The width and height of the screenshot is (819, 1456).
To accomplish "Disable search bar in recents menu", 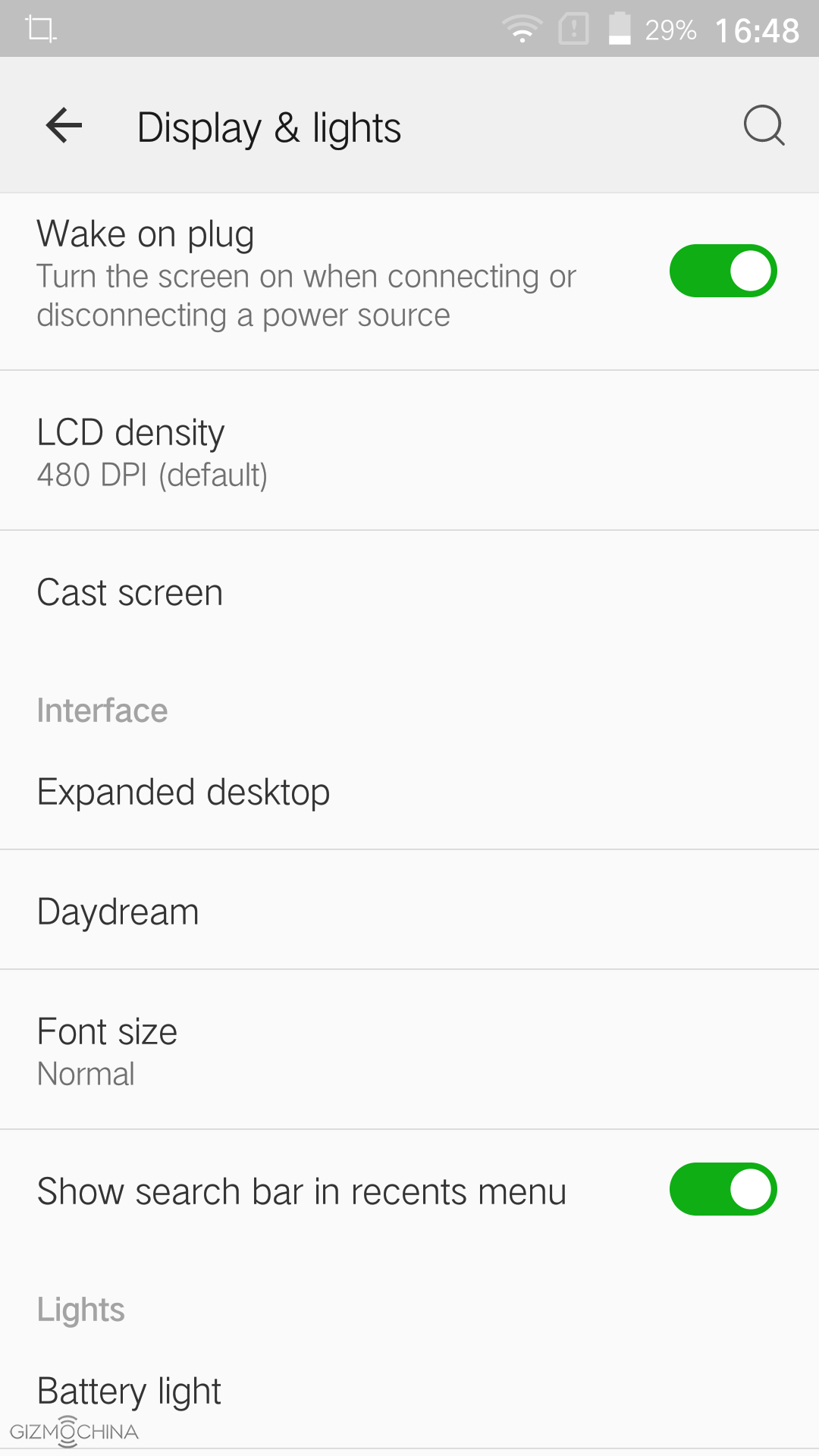I will tap(723, 1189).
